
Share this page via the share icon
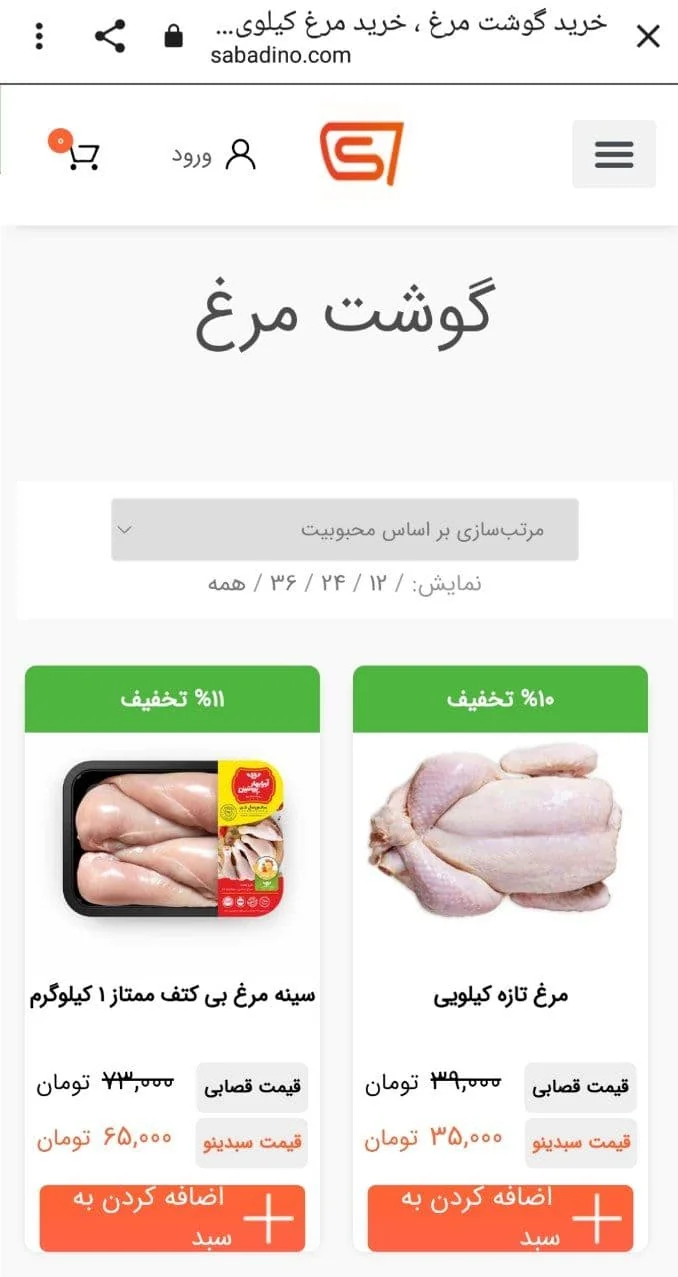coord(110,37)
